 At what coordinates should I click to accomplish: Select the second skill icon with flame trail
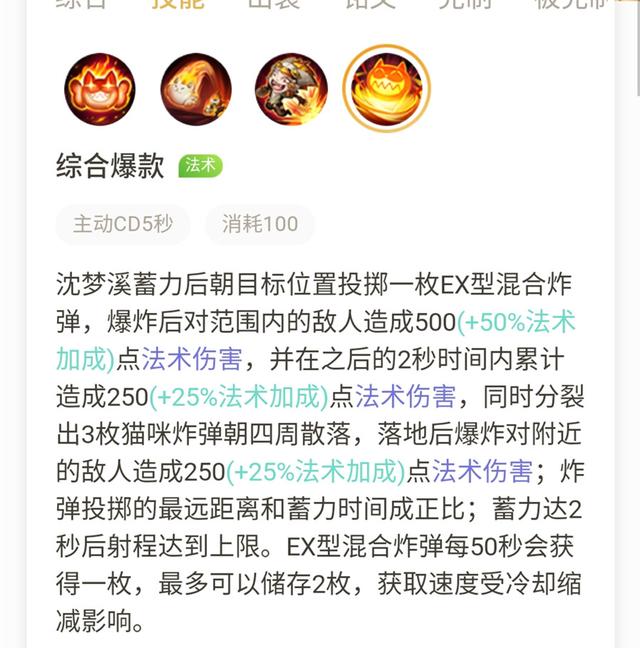click(x=195, y=89)
